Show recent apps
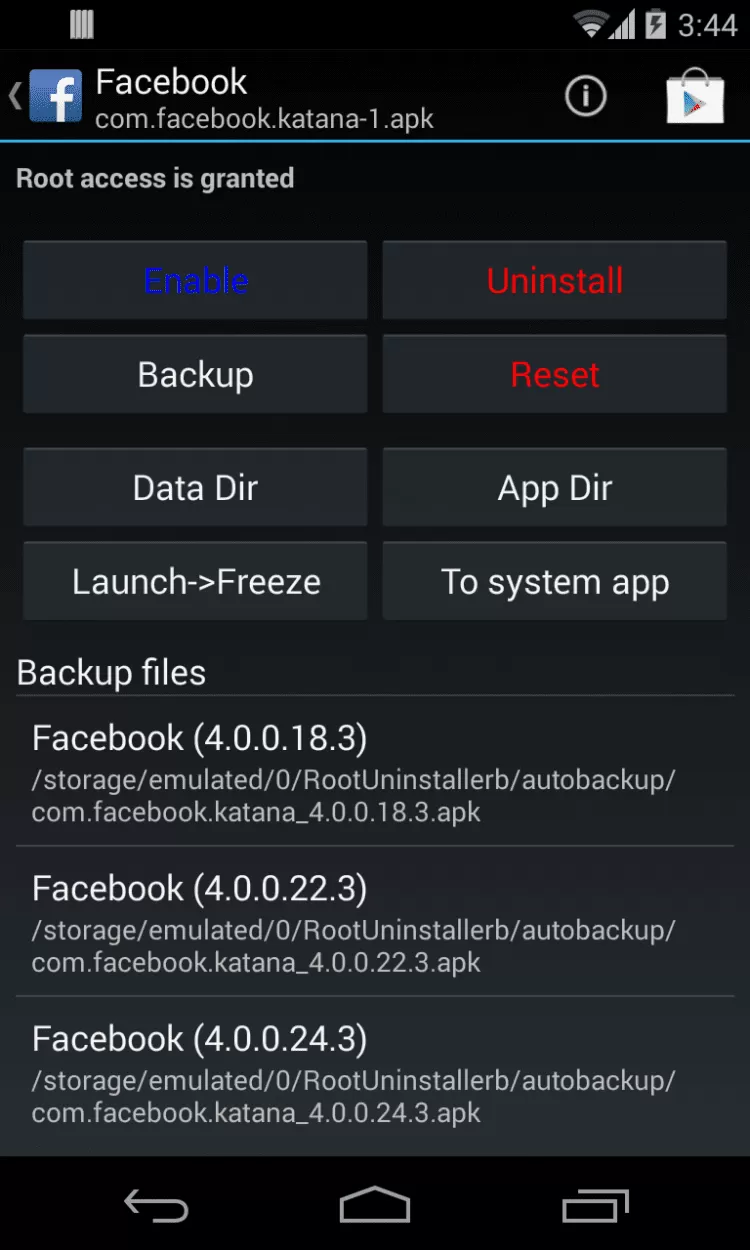The width and height of the screenshot is (750, 1250). coord(594,1205)
